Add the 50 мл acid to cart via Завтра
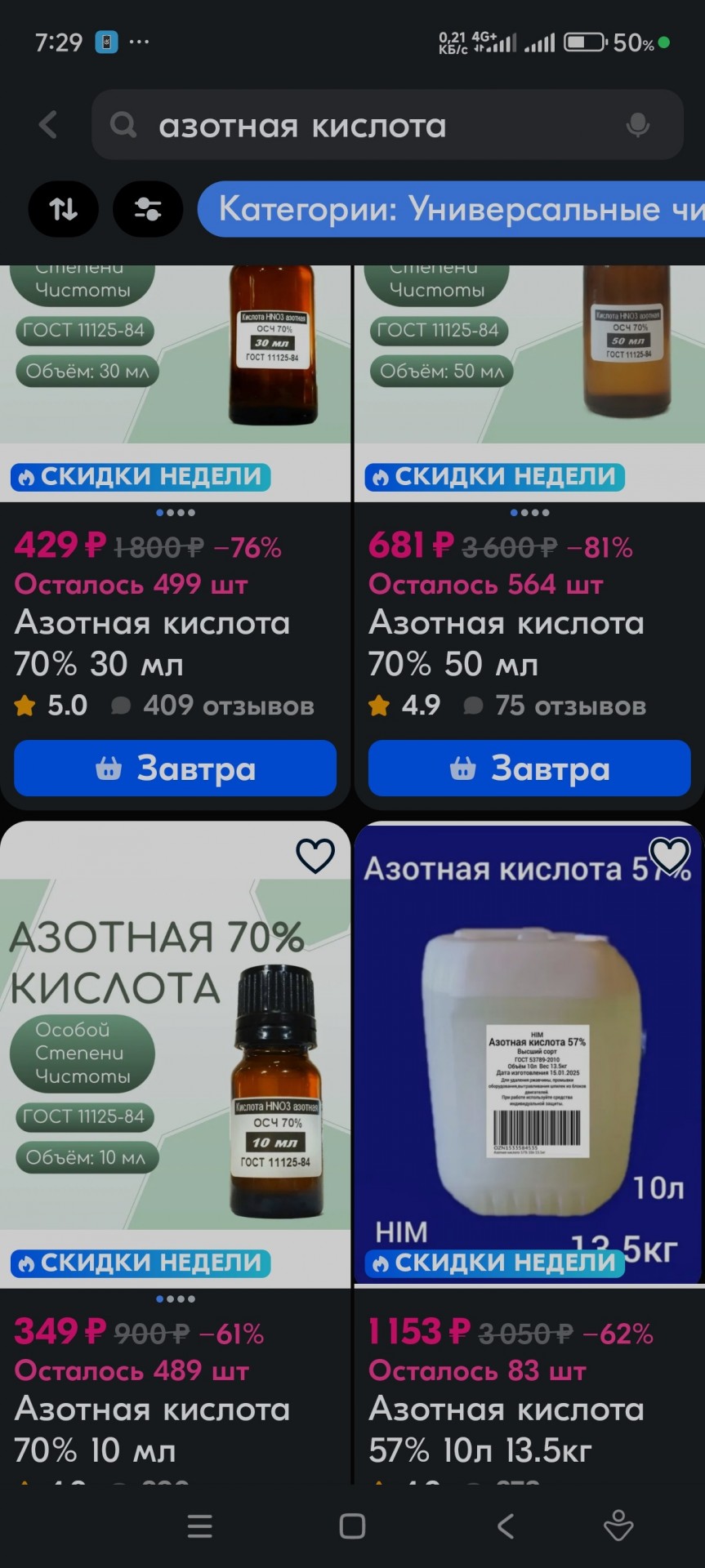Screen dimensions: 705x1568 529,768
